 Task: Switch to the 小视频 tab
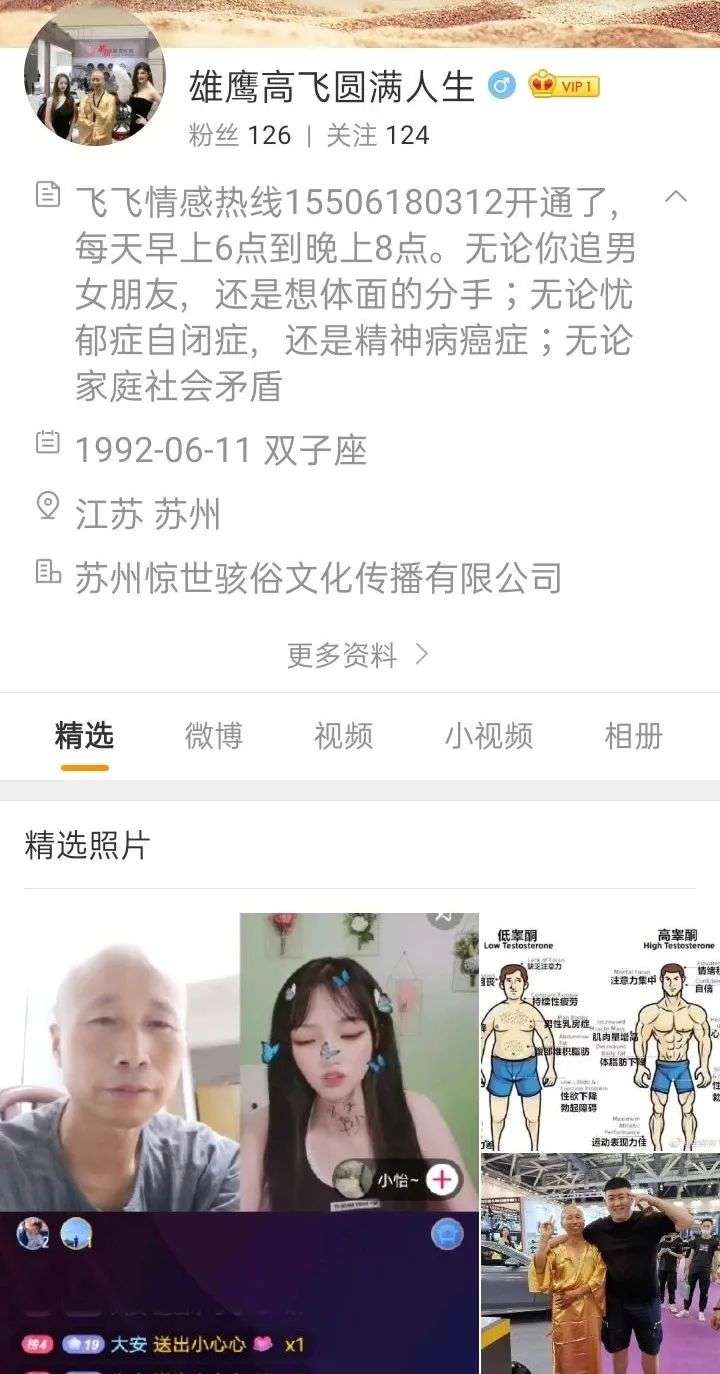click(488, 737)
